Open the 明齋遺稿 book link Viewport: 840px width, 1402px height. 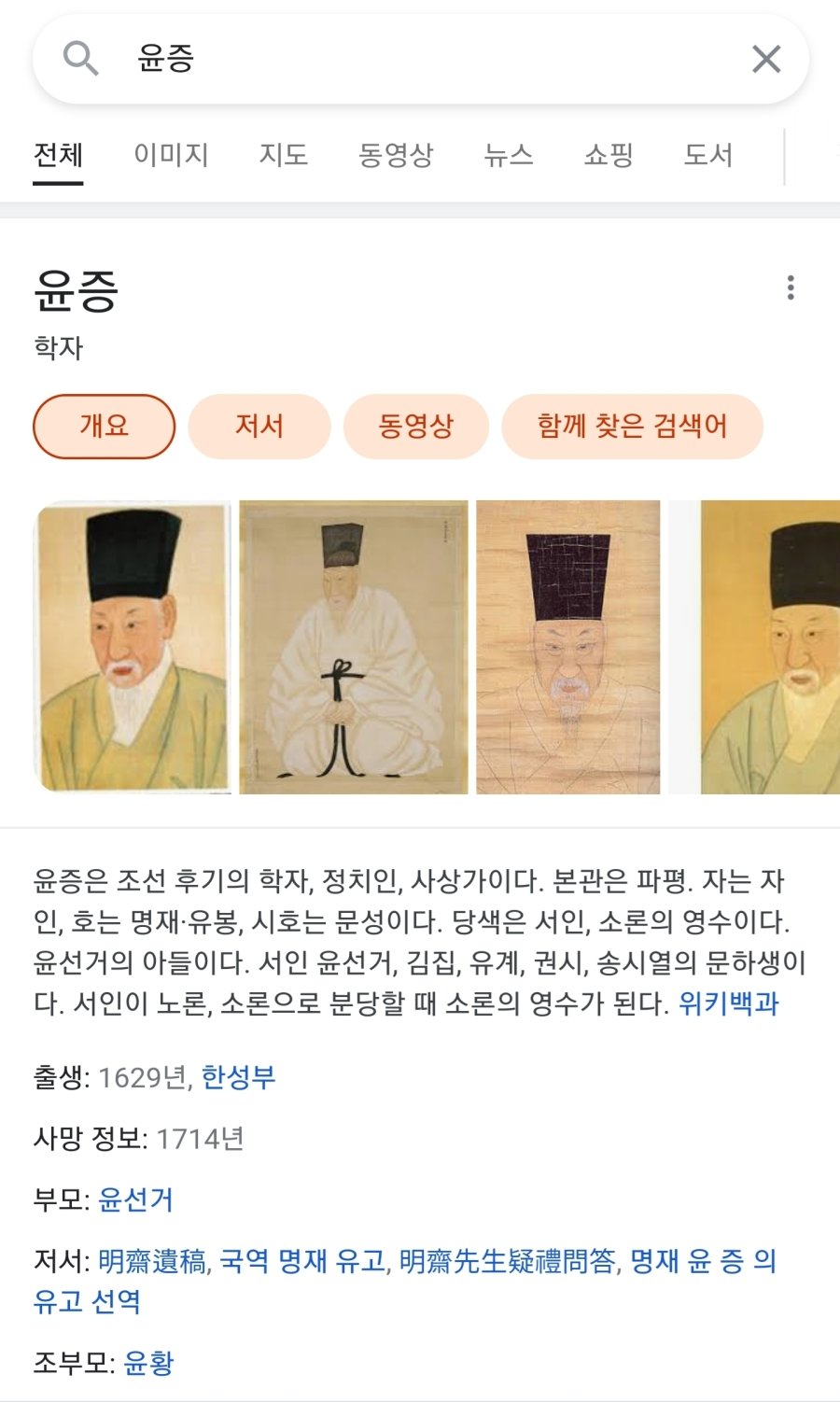click(152, 1261)
